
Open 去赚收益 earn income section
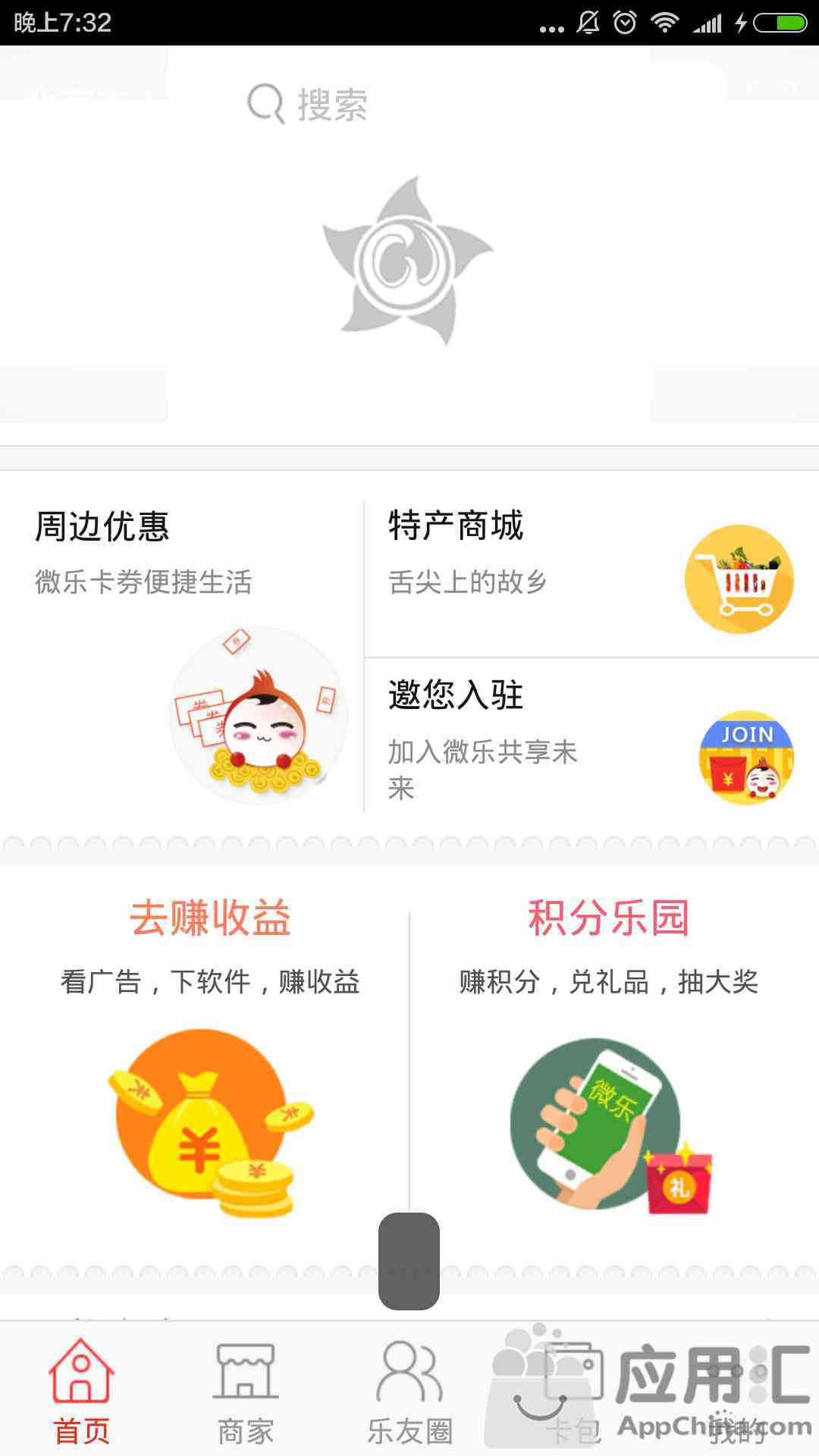click(209, 1062)
